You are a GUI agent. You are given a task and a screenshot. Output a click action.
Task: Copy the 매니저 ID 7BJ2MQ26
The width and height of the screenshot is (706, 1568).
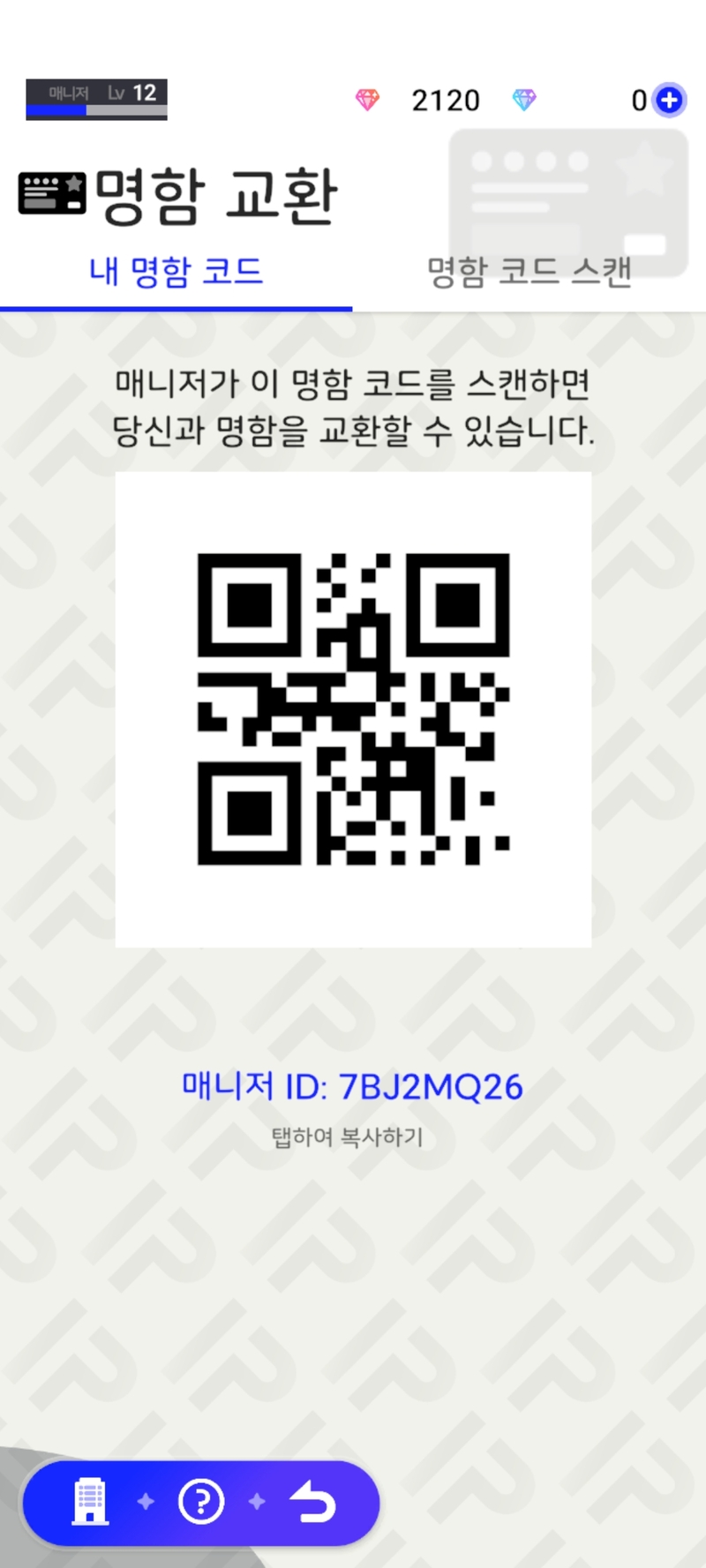click(x=352, y=1087)
